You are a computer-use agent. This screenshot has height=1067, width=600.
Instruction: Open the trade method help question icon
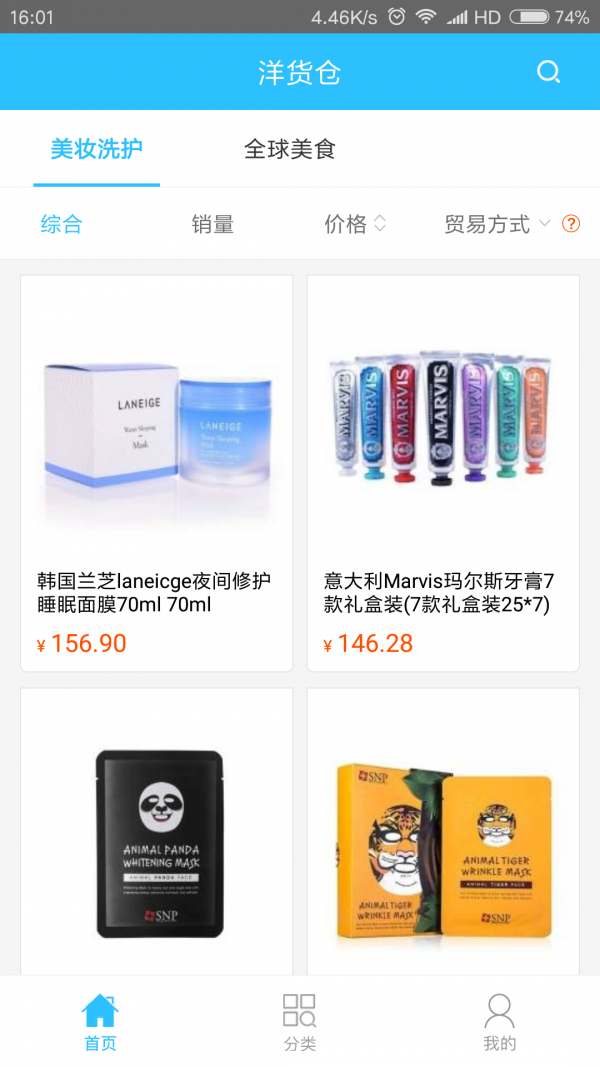point(571,224)
